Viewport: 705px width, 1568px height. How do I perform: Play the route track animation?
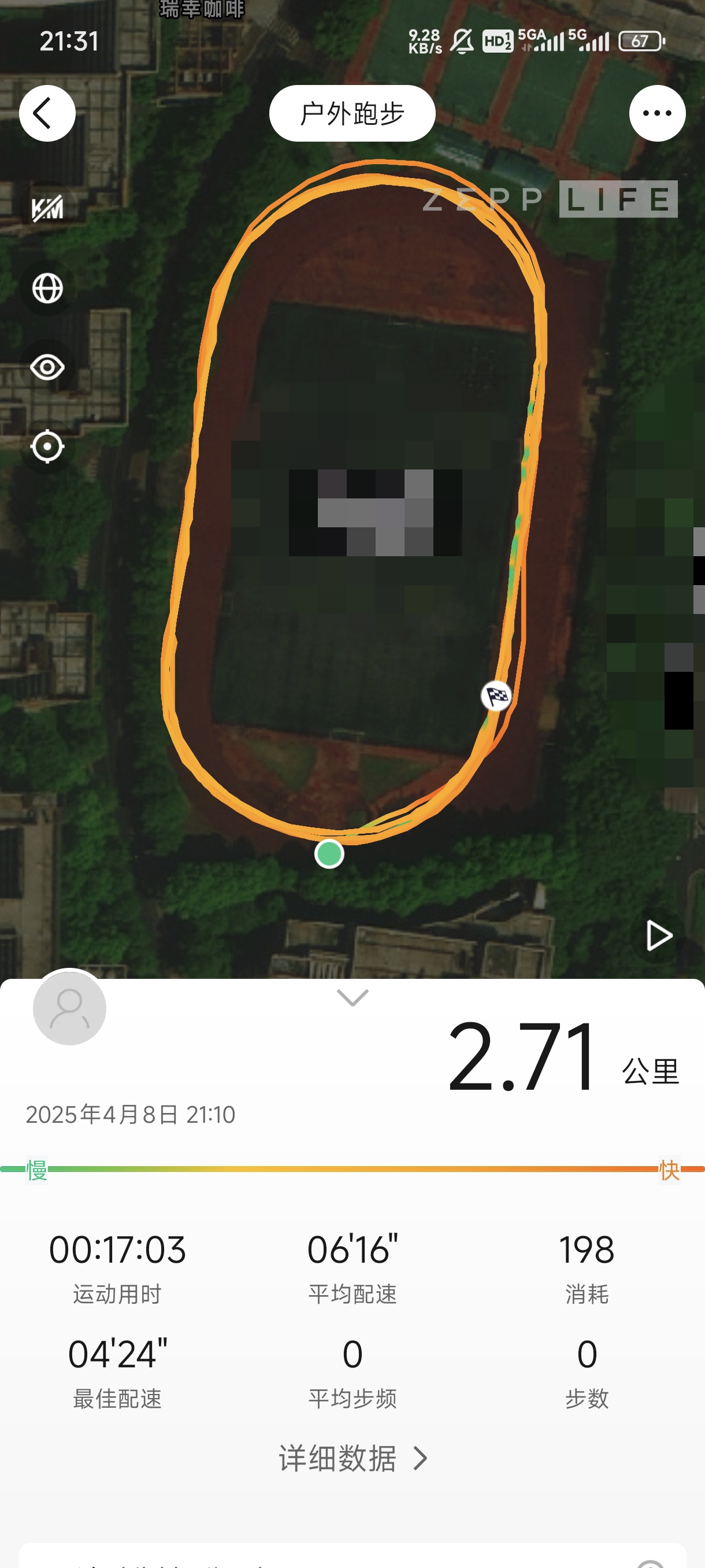(658, 935)
